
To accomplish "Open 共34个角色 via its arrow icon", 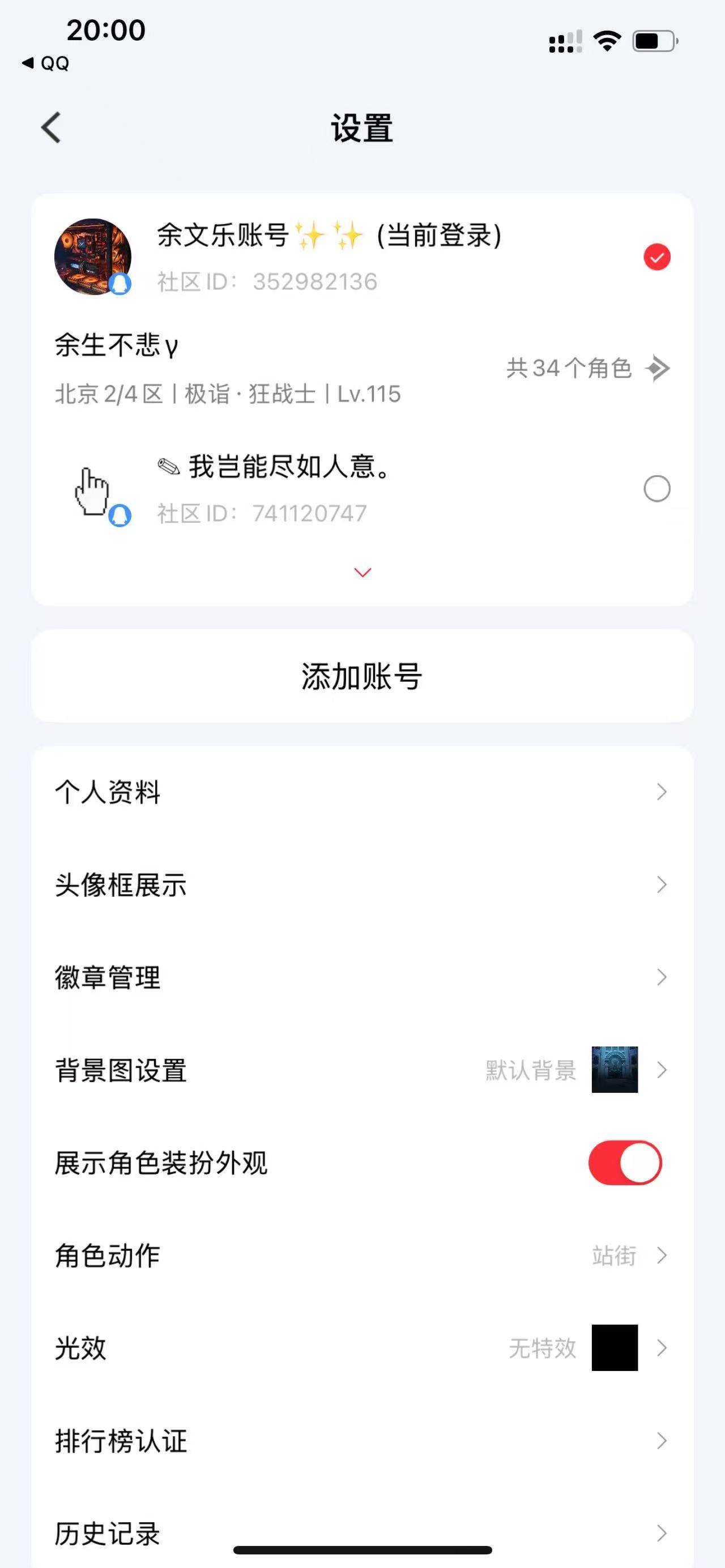I will click(x=657, y=369).
